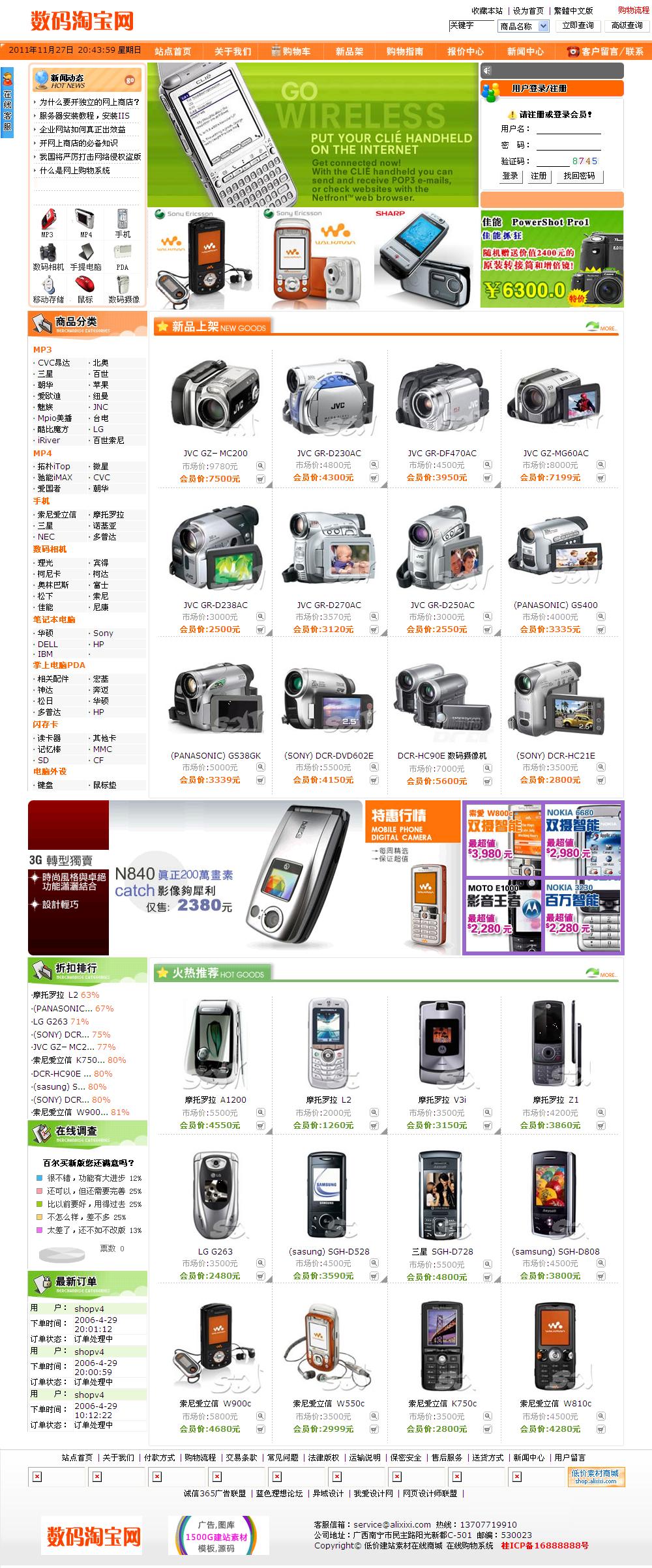652x1568 pixels.
Task: Open the 商品名称 dropdown
Action: [524, 26]
